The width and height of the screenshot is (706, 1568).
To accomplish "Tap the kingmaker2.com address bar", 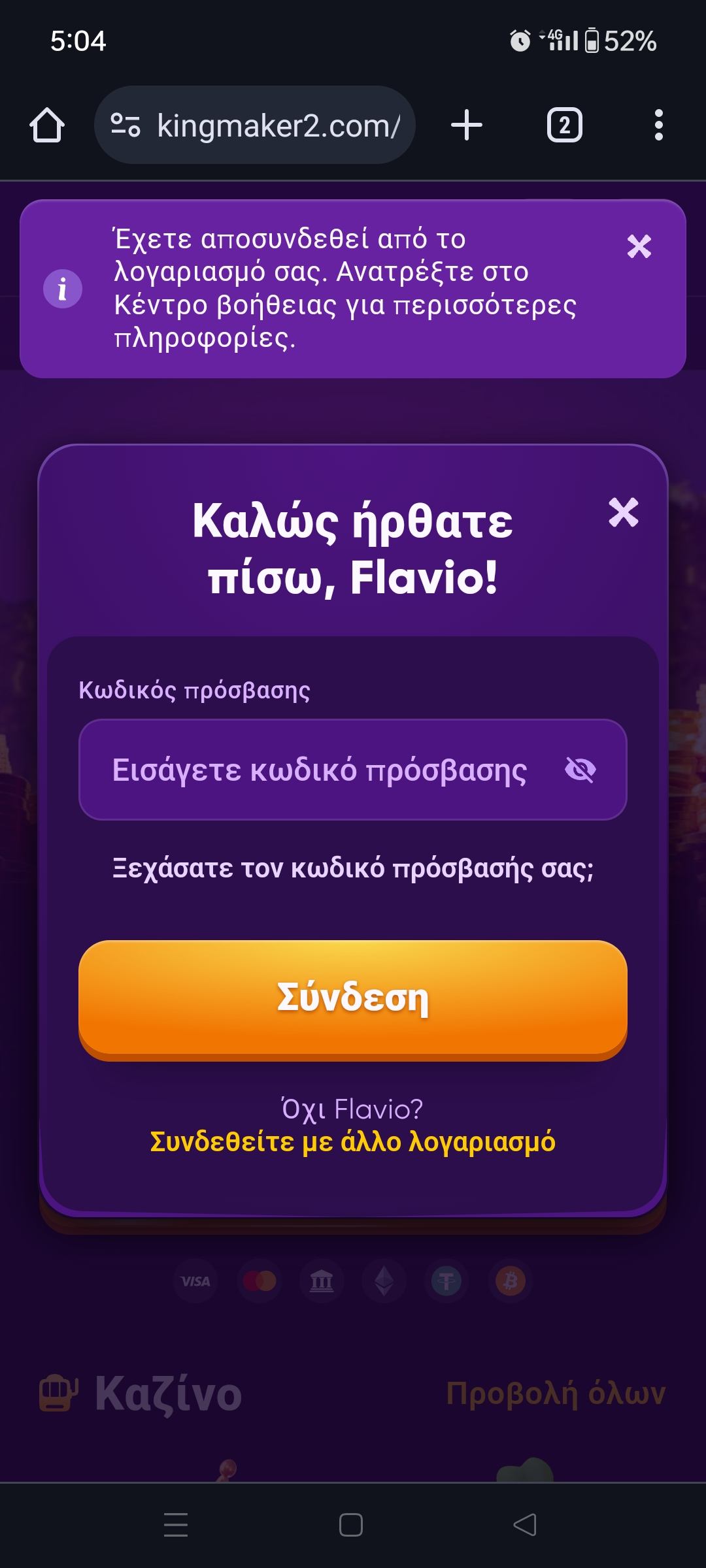I will (255, 125).
